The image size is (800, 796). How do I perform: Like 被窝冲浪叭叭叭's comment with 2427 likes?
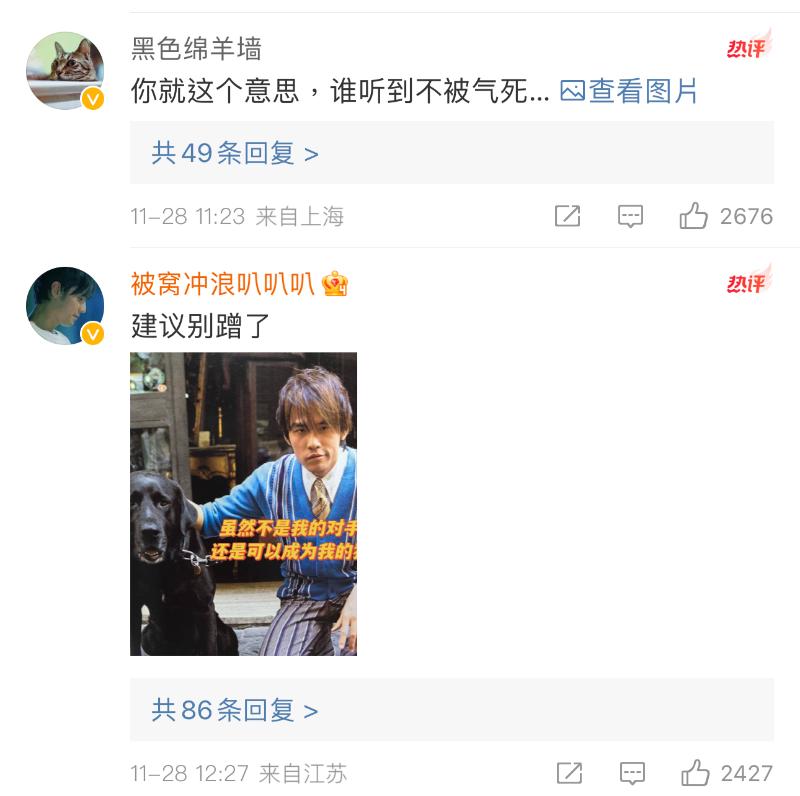point(695,773)
